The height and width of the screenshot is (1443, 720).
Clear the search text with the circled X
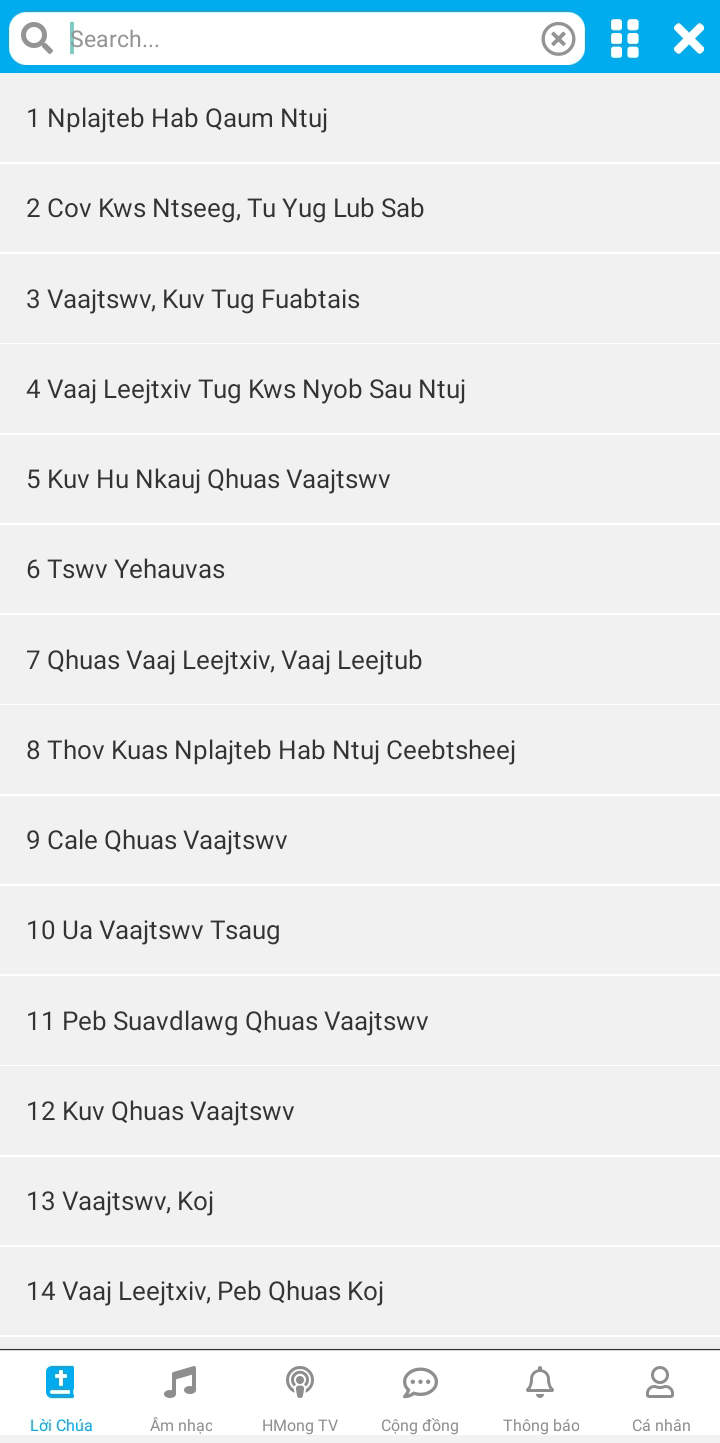(558, 39)
